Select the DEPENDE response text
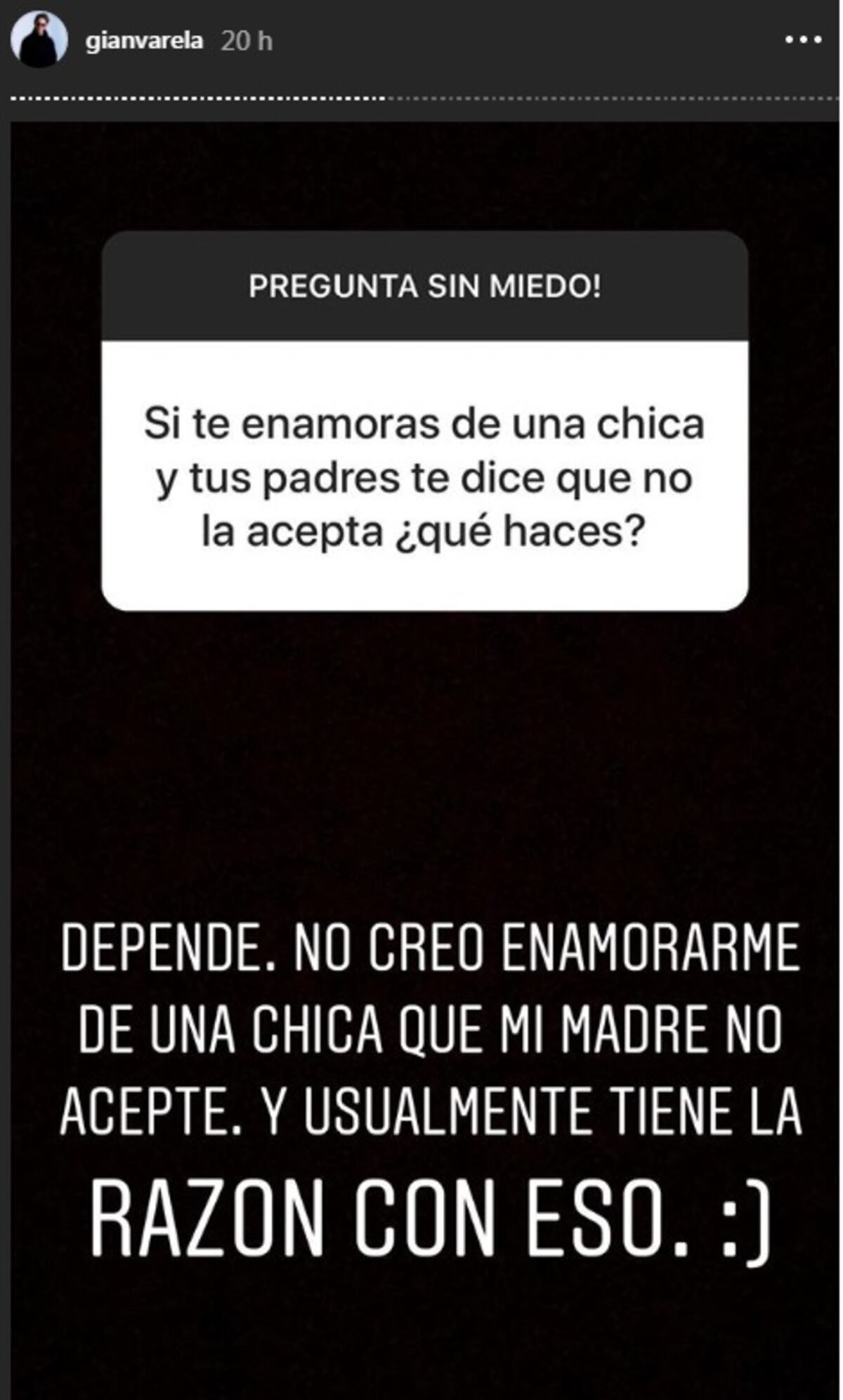The height and width of the screenshot is (1400, 843). pos(421,954)
